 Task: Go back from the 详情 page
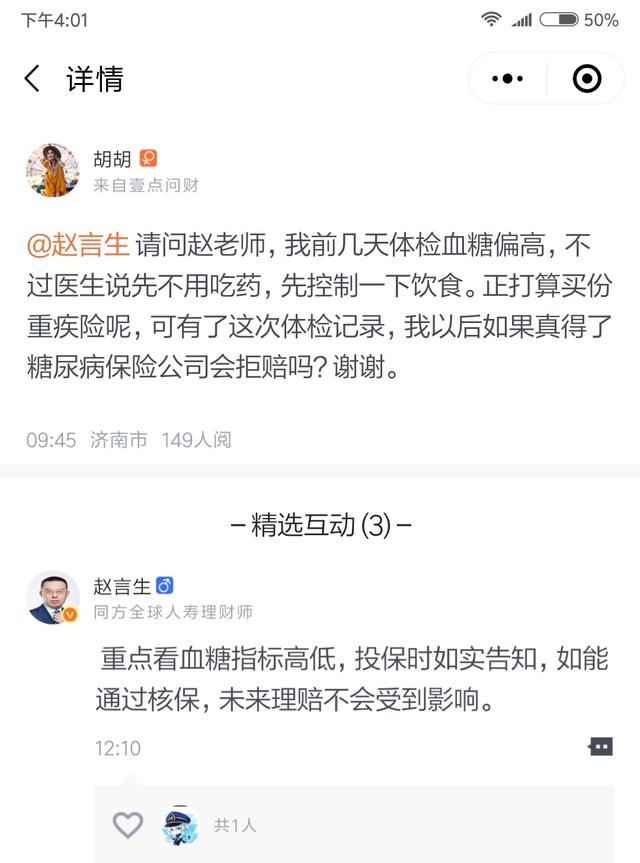click(x=32, y=79)
